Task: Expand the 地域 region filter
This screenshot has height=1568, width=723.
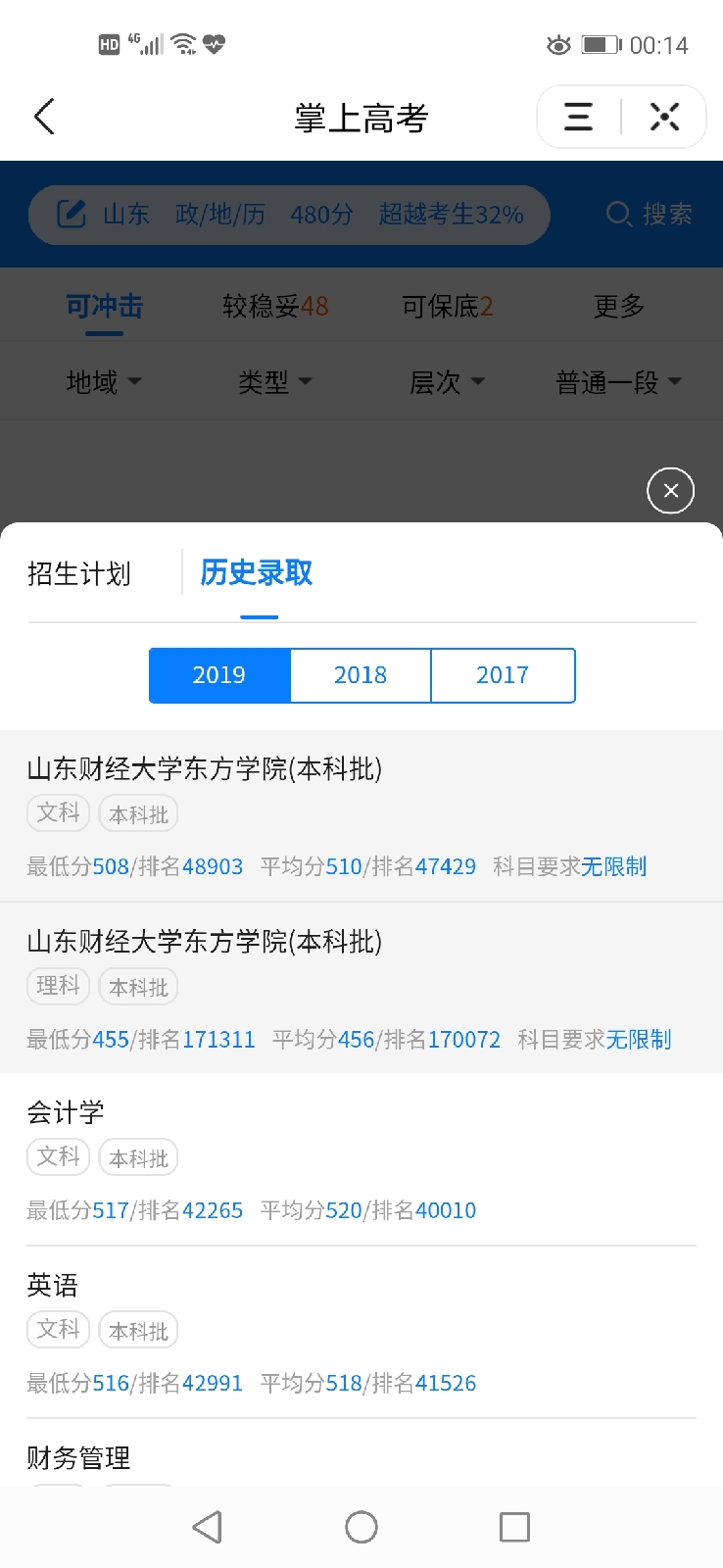Action: tap(104, 382)
